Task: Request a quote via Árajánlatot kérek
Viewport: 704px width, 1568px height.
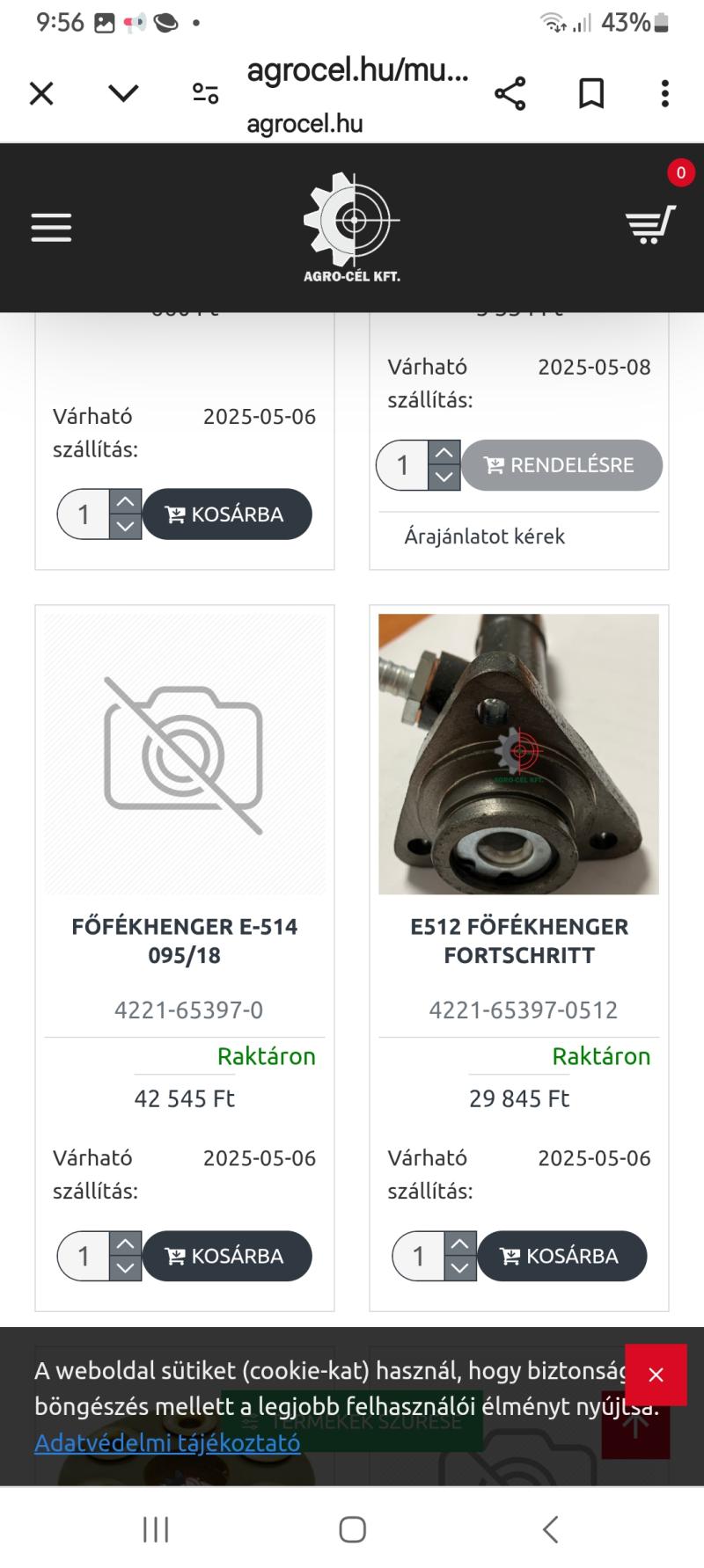Action: click(484, 536)
